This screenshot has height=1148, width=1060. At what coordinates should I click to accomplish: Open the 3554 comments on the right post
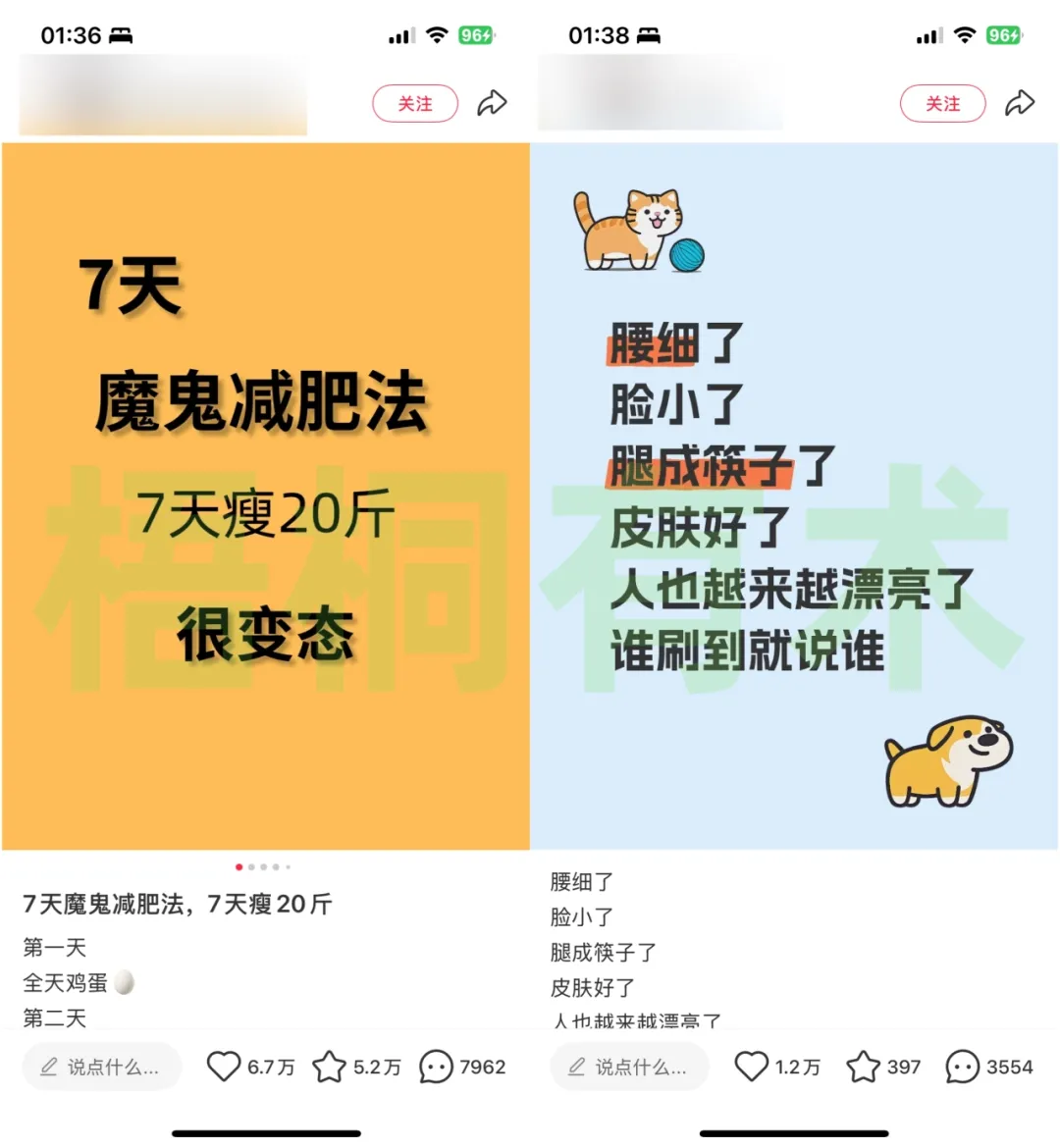click(x=962, y=1067)
